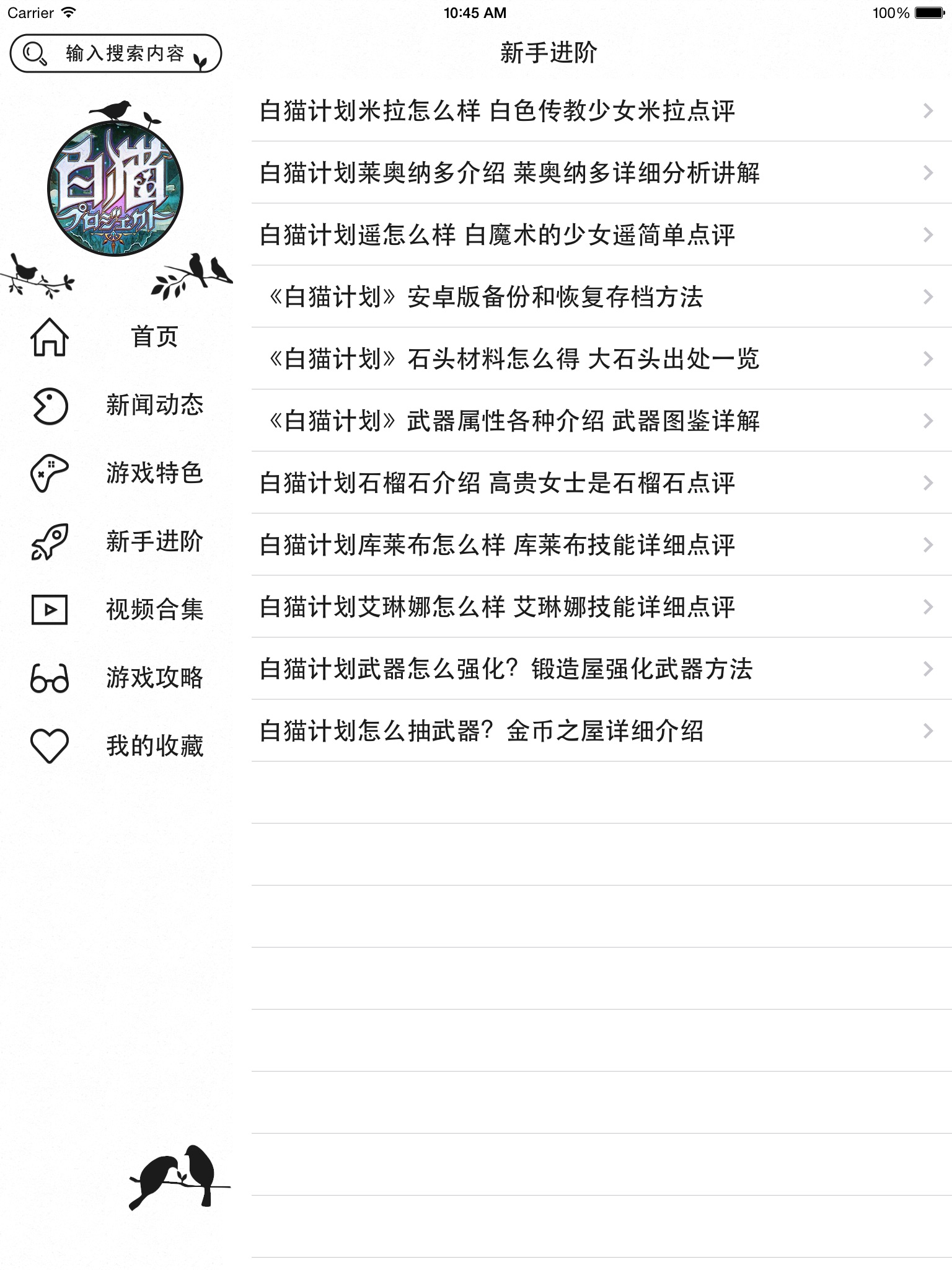Switch to 游戏特色
This screenshot has width=952, height=1270.
click(x=118, y=474)
